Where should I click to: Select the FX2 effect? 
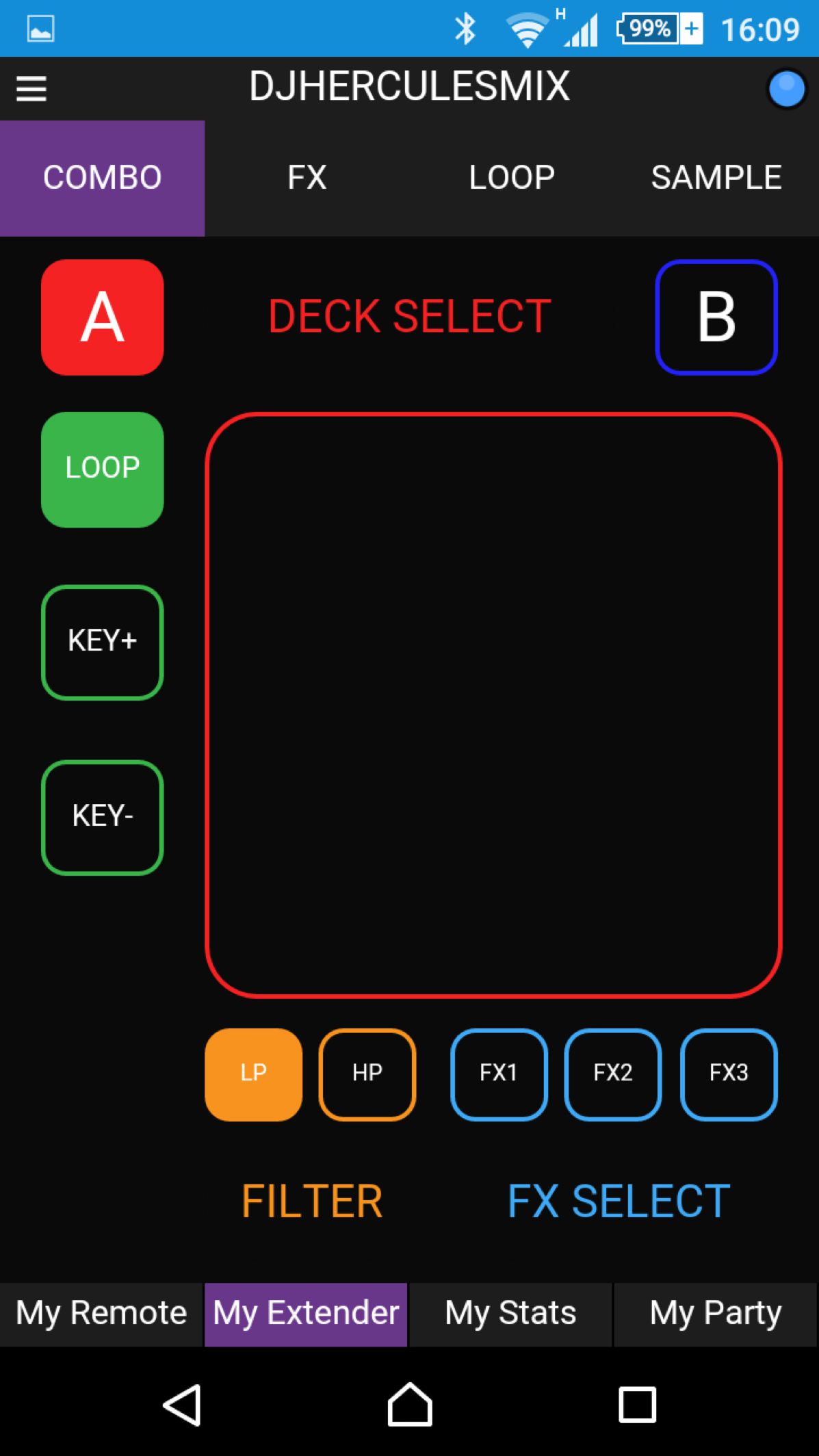(612, 1074)
